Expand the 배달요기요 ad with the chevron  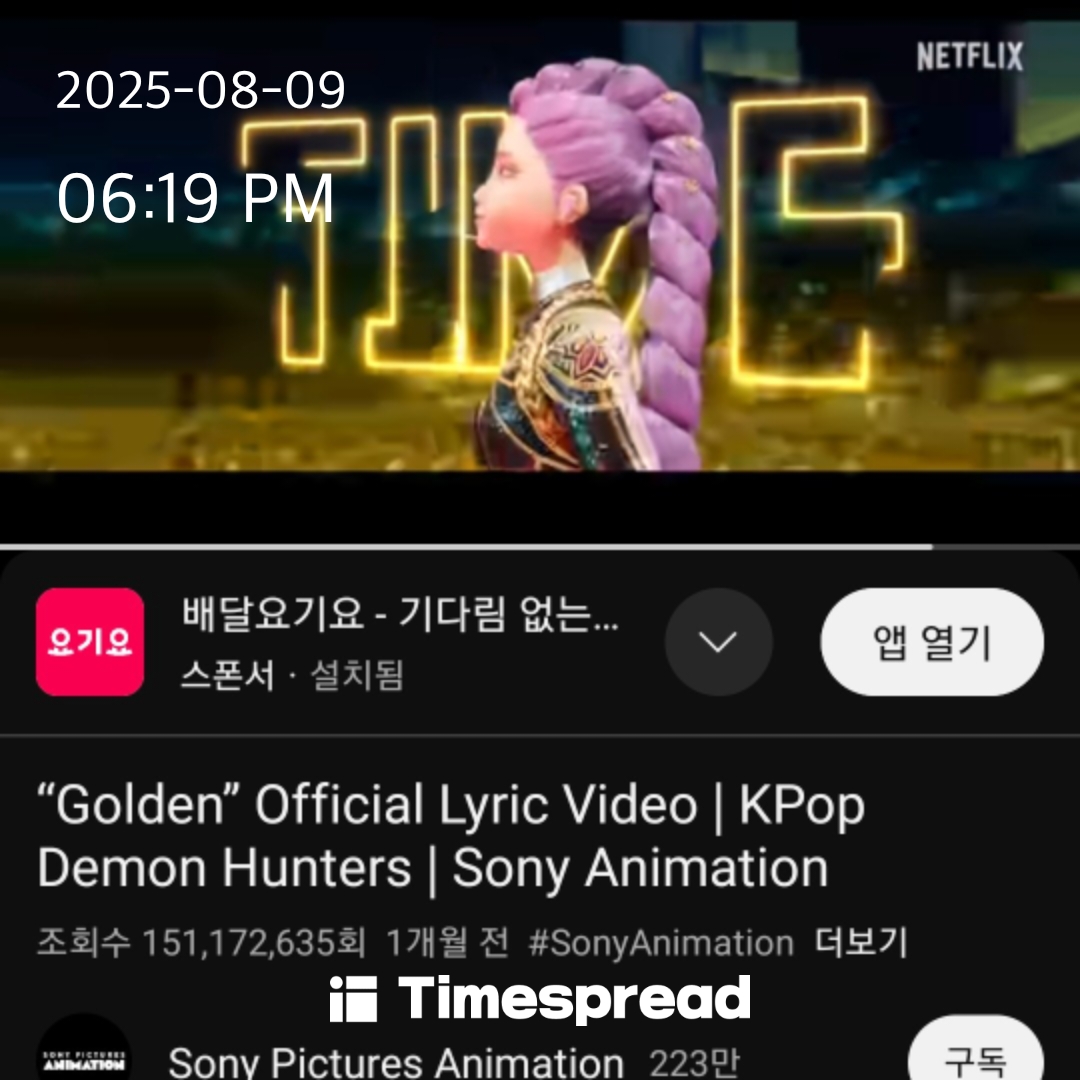coord(718,642)
